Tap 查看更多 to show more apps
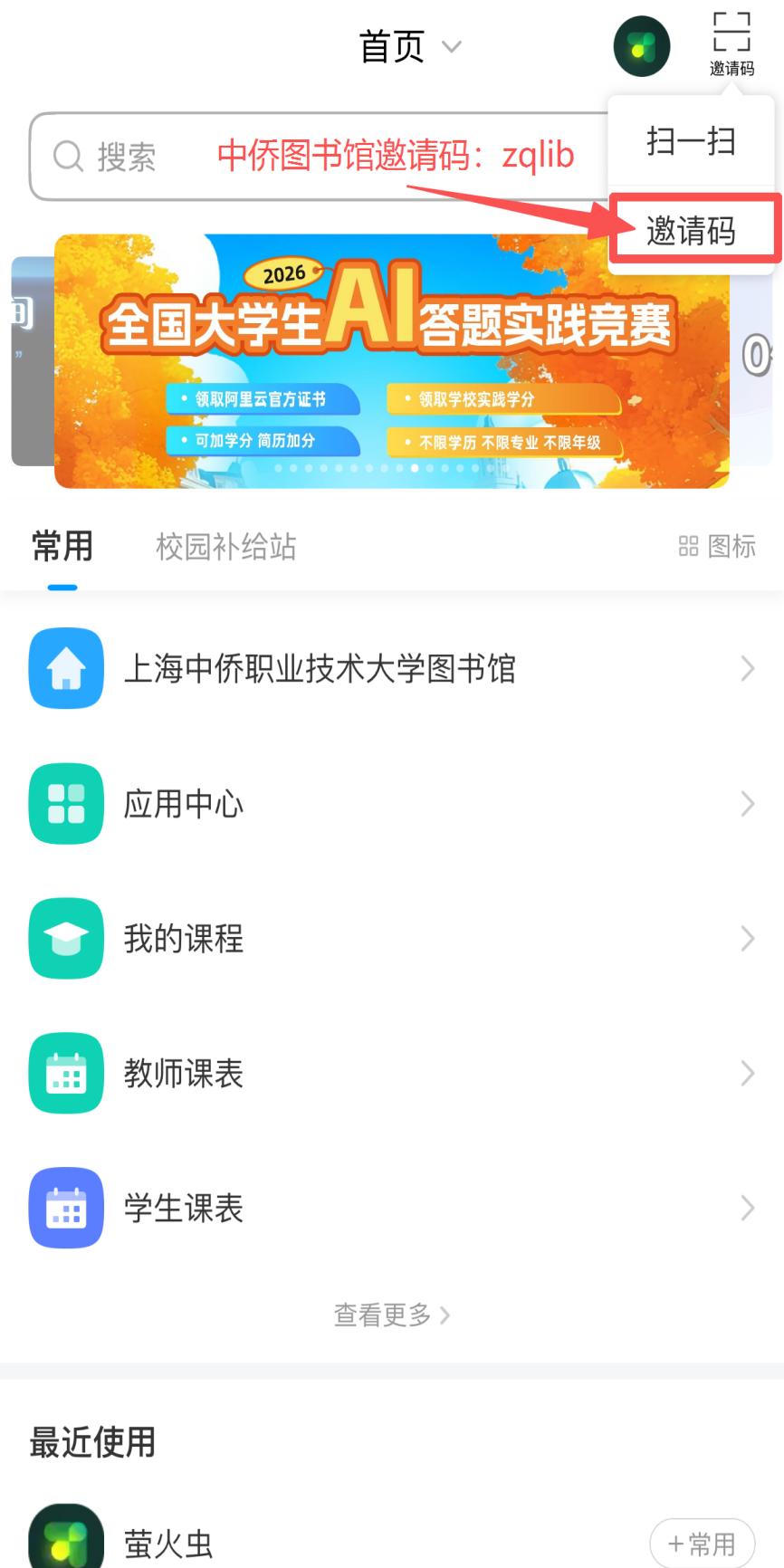 click(391, 1315)
